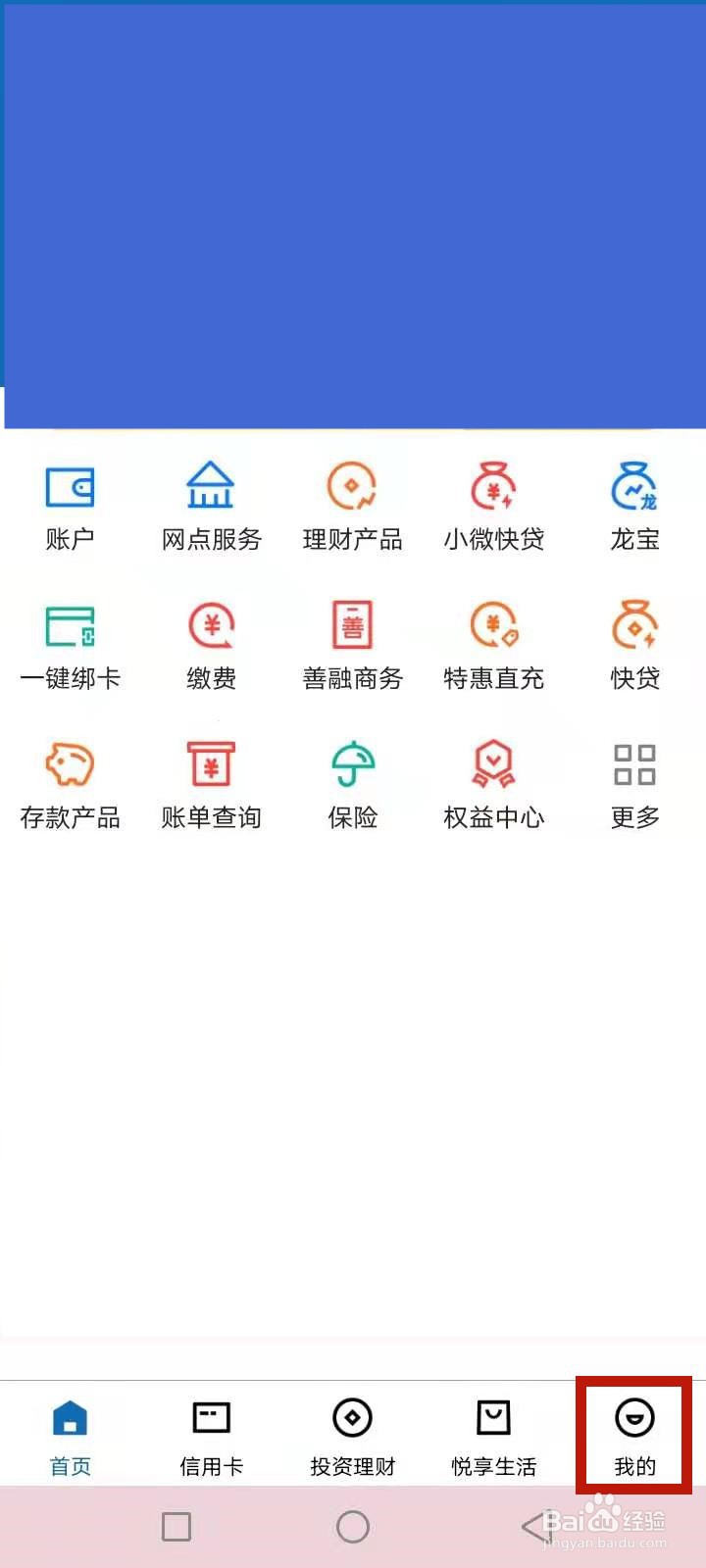Open 特惠直充 recharge deals

coord(493,644)
